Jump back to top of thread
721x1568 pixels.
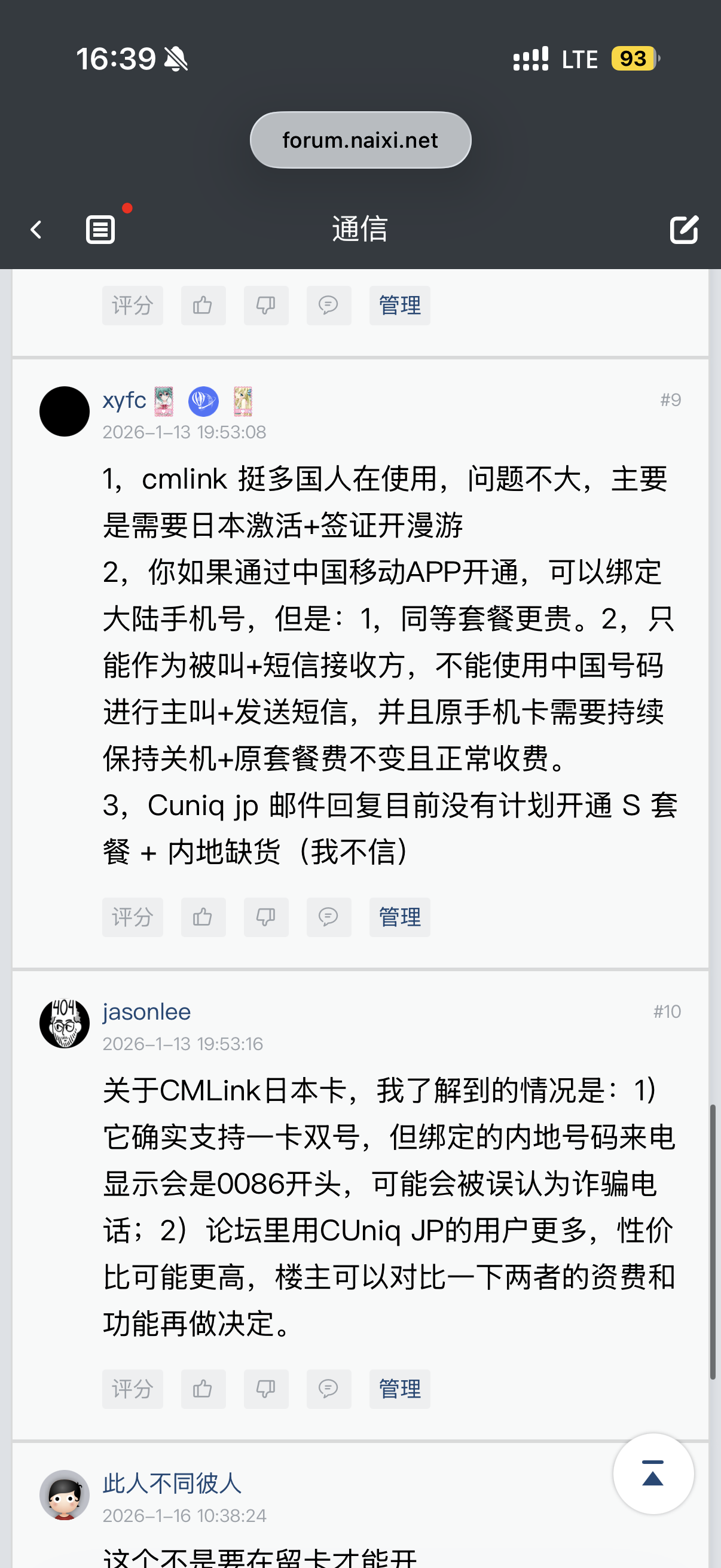point(653,1474)
